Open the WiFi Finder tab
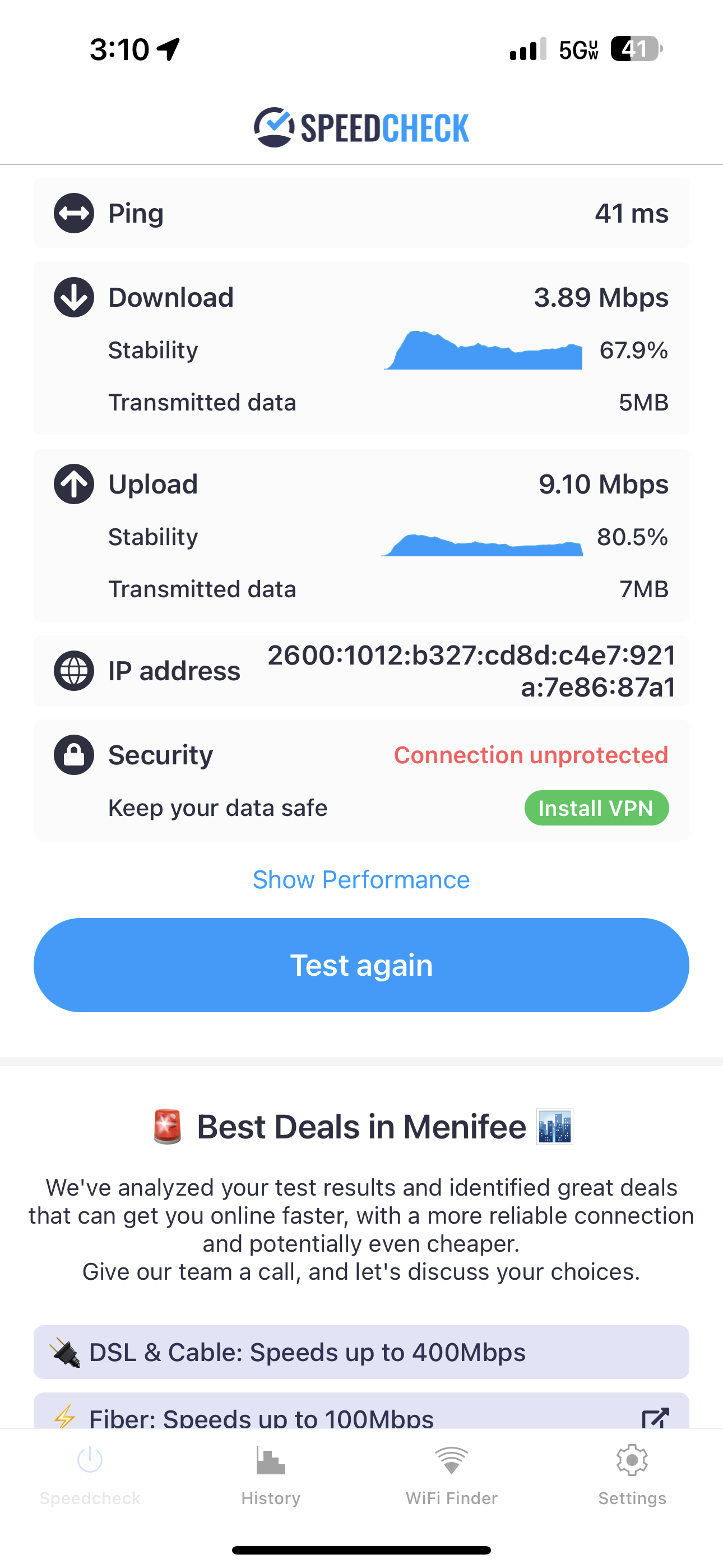 (452, 1475)
